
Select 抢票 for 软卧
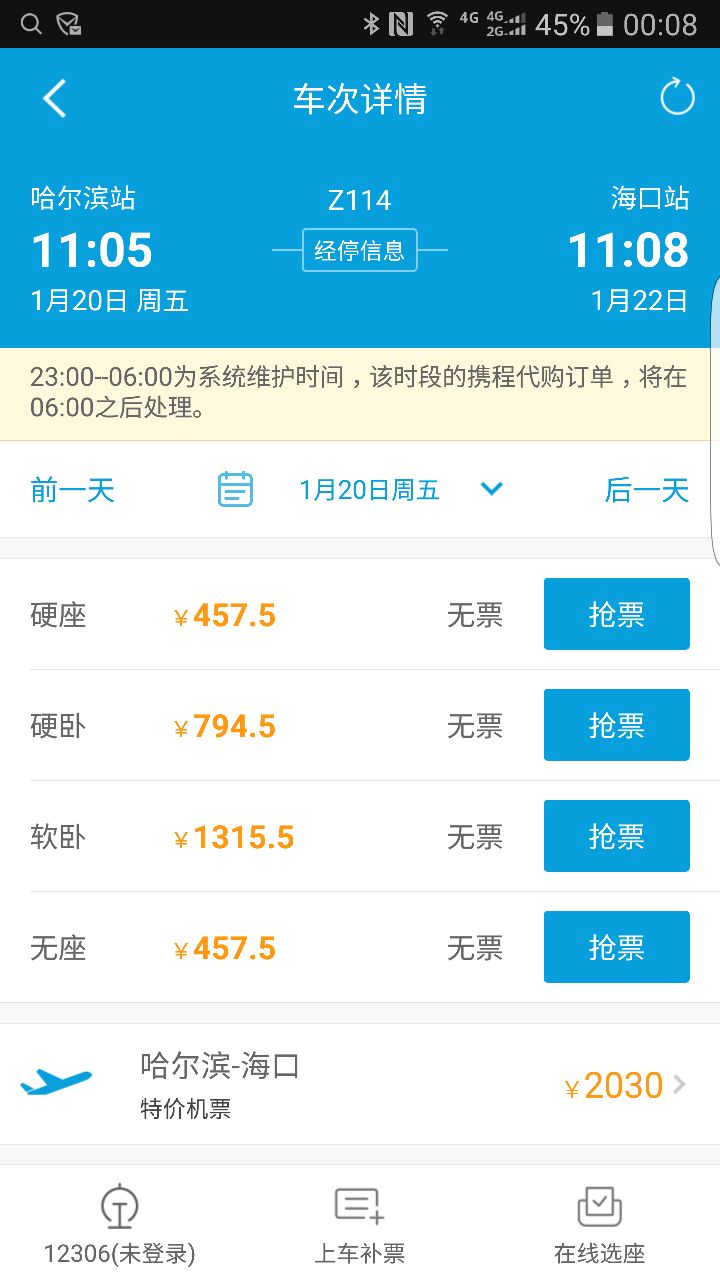click(x=617, y=836)
